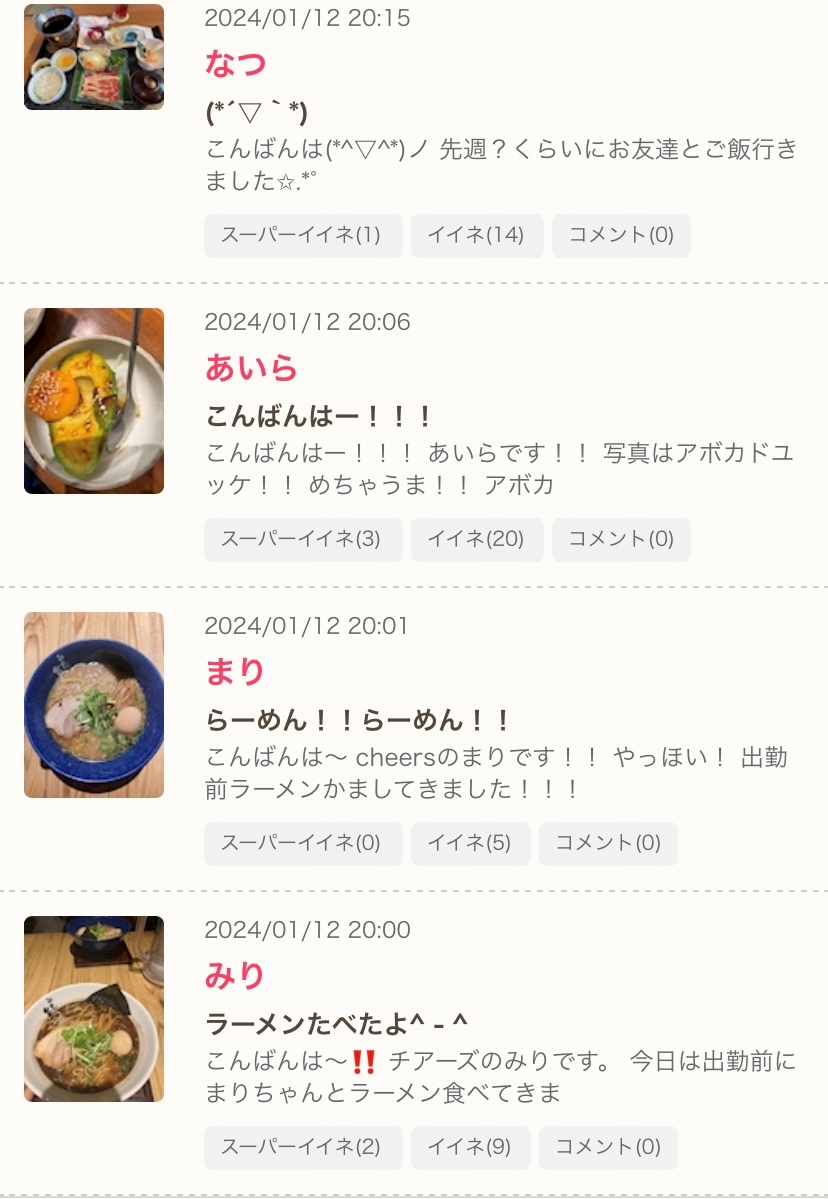Open みり's ramen photo thumbnail

coord(94,1008)
